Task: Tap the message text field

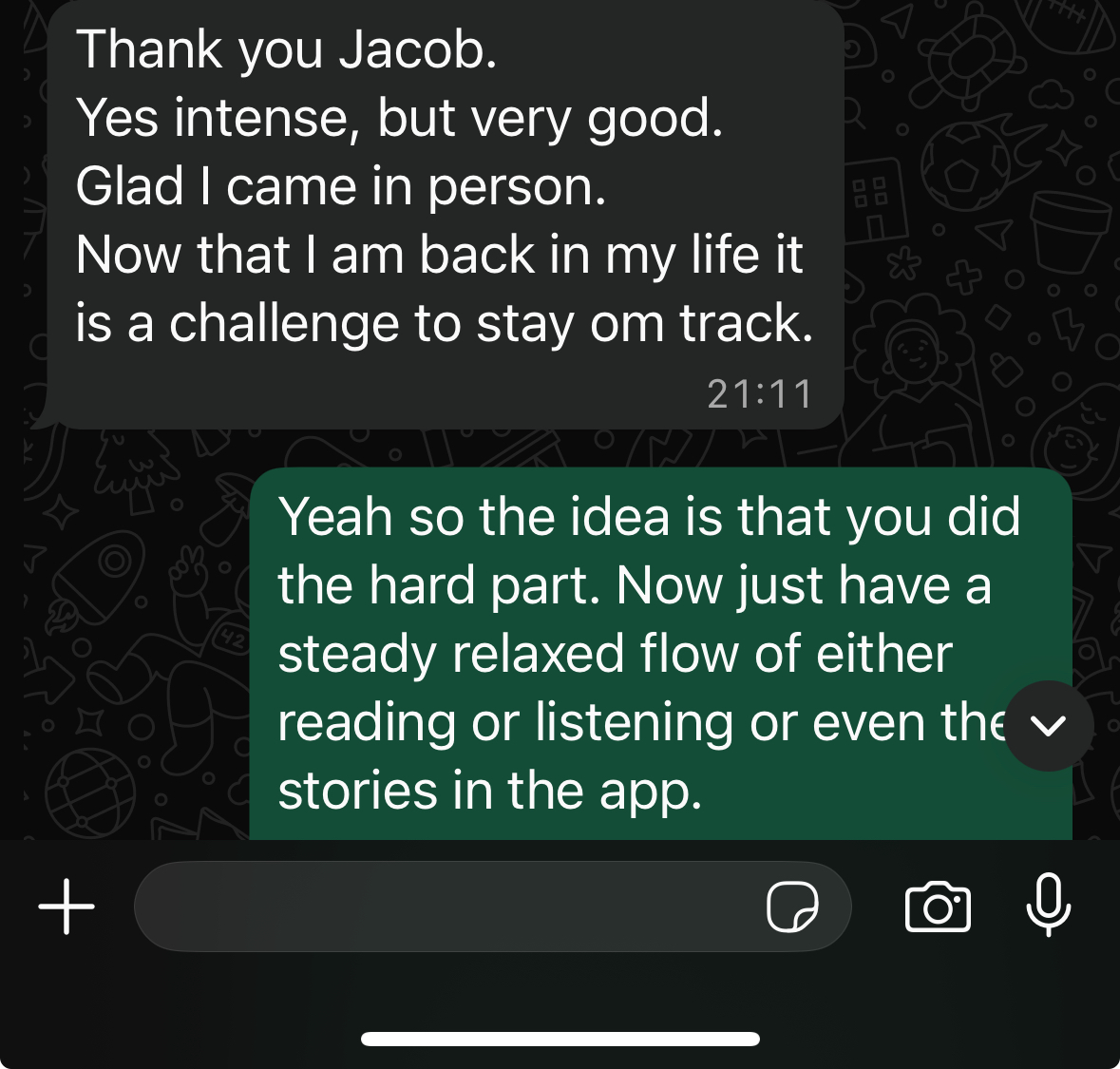Action: (x=446, y=907)
